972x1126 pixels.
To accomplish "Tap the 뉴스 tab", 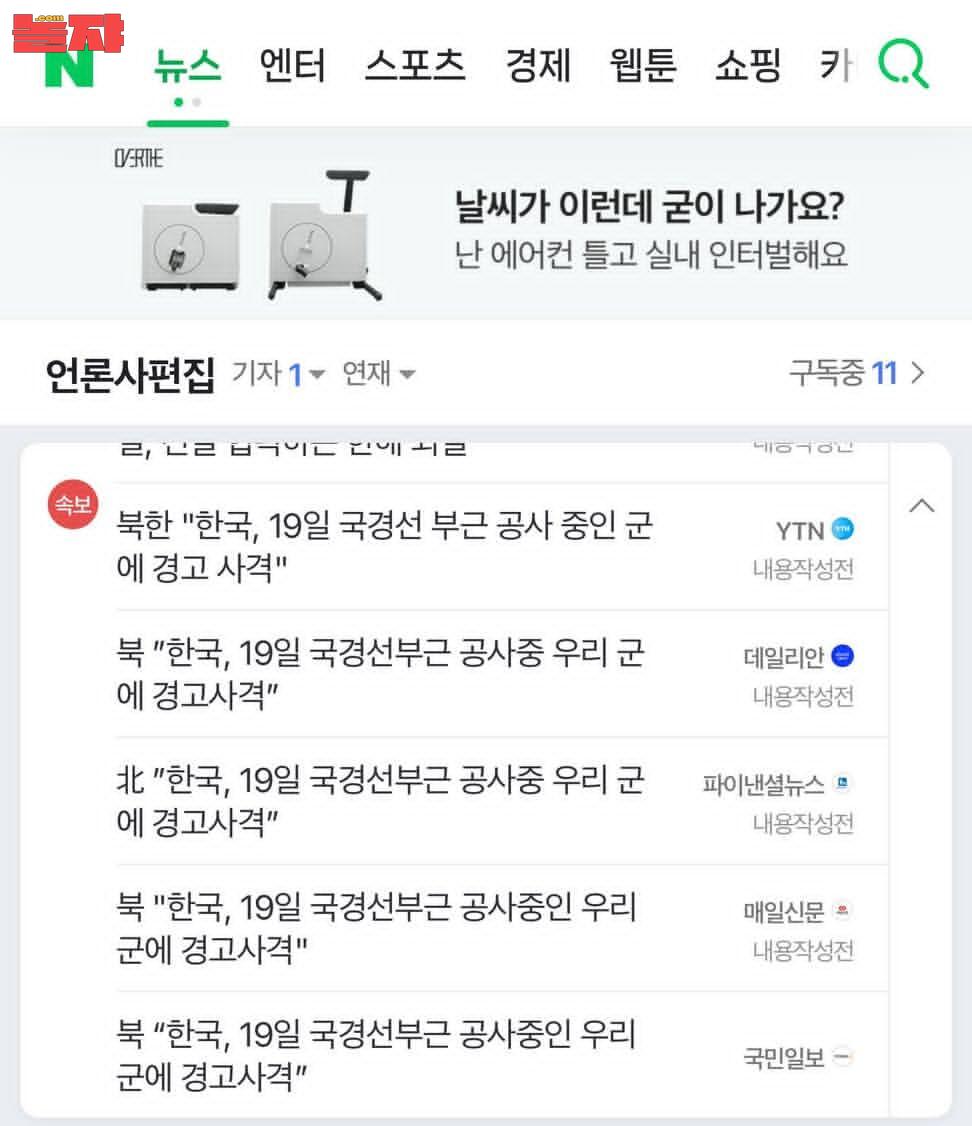I will 188,65.
